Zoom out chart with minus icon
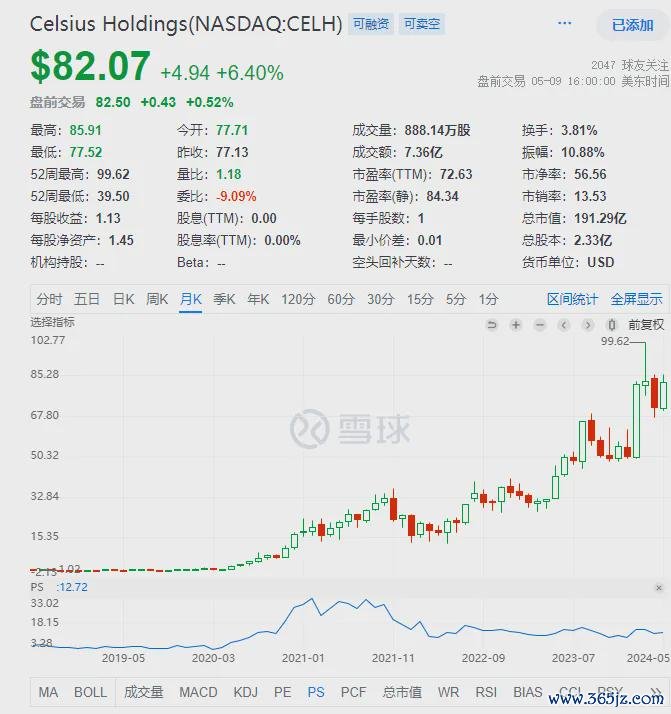671x714 pixels. (539, 324)
